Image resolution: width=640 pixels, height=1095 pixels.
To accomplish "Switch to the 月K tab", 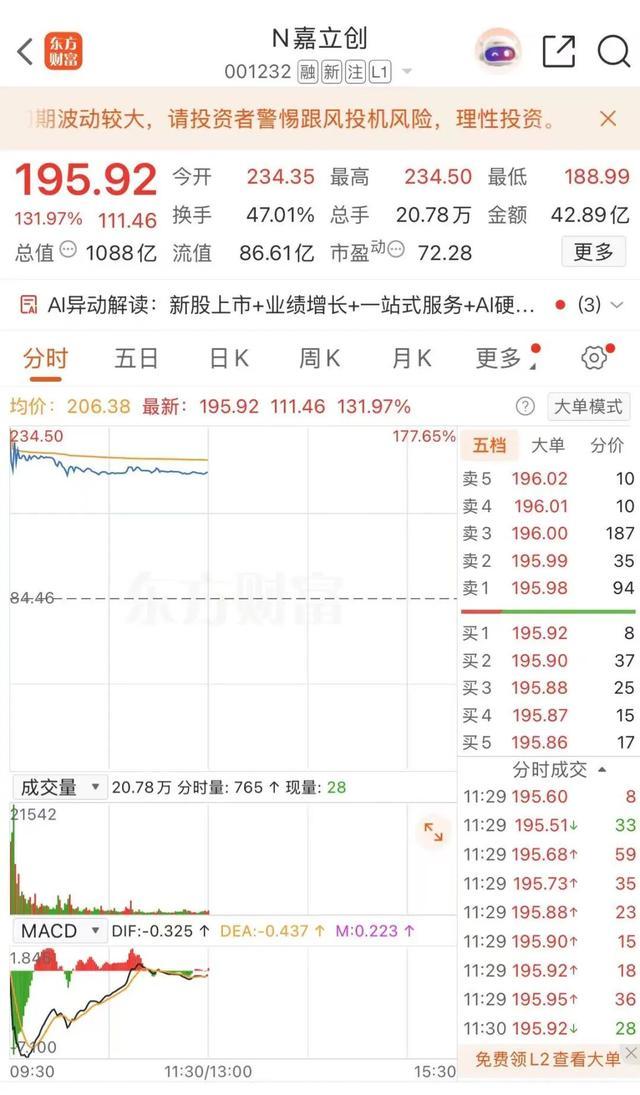I will point(411,359).
